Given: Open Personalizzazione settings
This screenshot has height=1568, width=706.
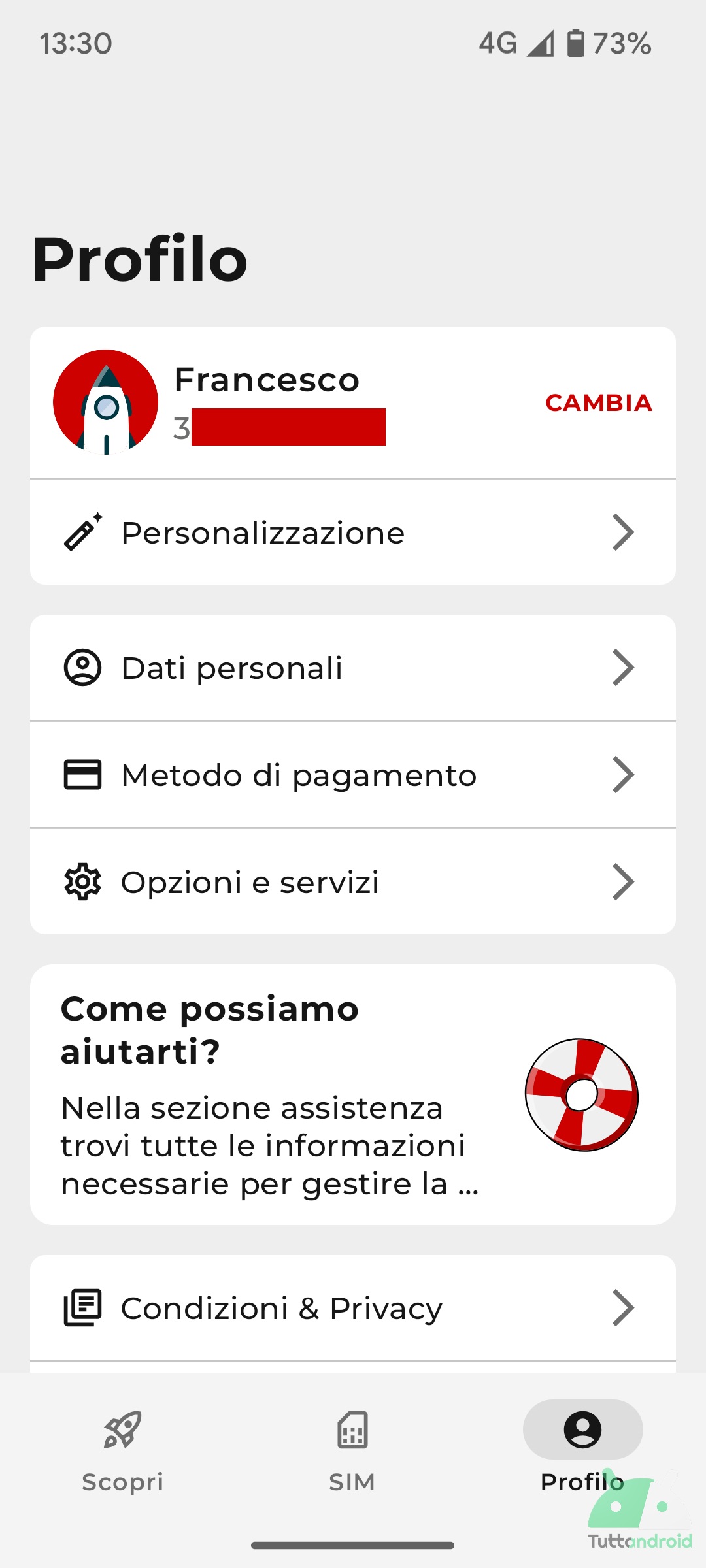Looking at the screenshot, I should pyautogui.click(x=353, y=532).
